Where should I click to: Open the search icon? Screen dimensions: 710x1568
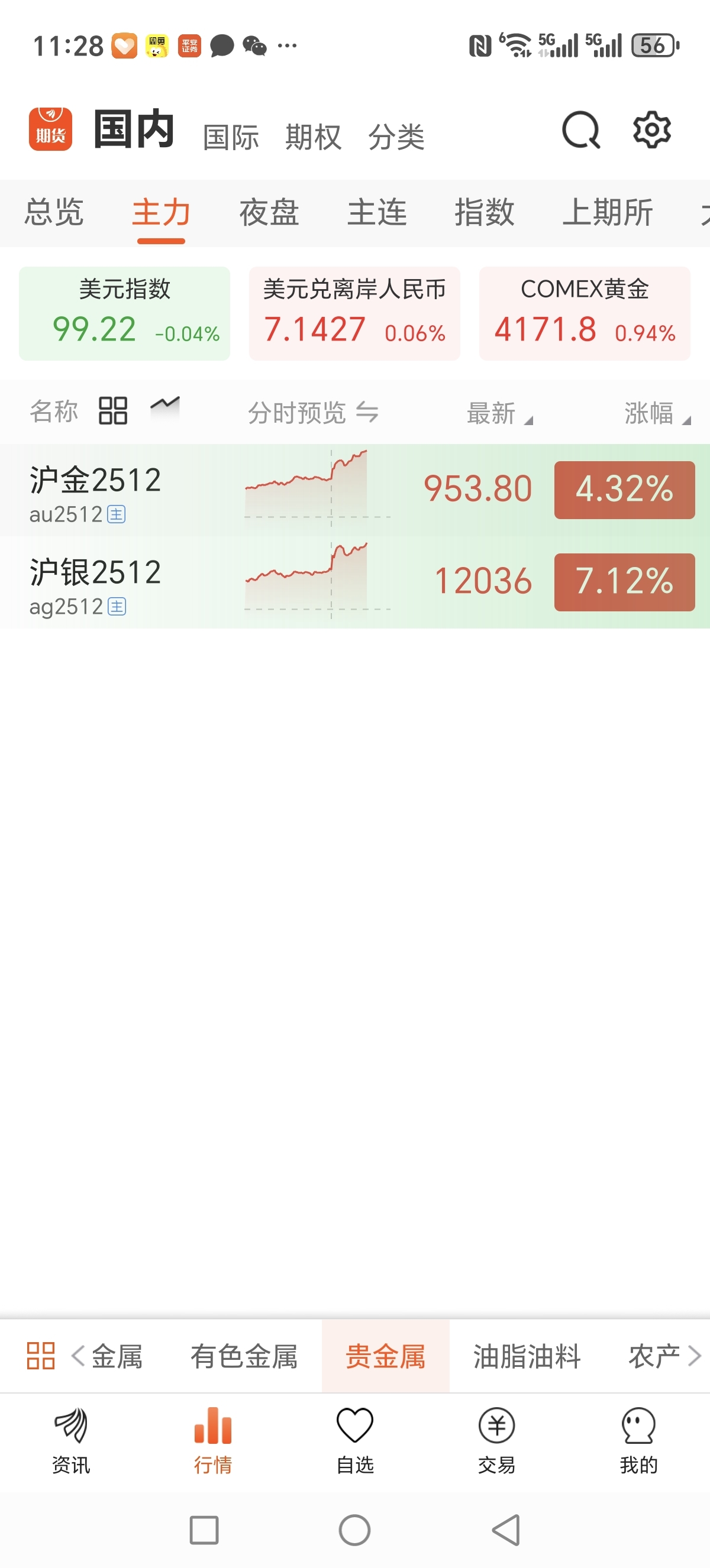[x=581, y=129]
